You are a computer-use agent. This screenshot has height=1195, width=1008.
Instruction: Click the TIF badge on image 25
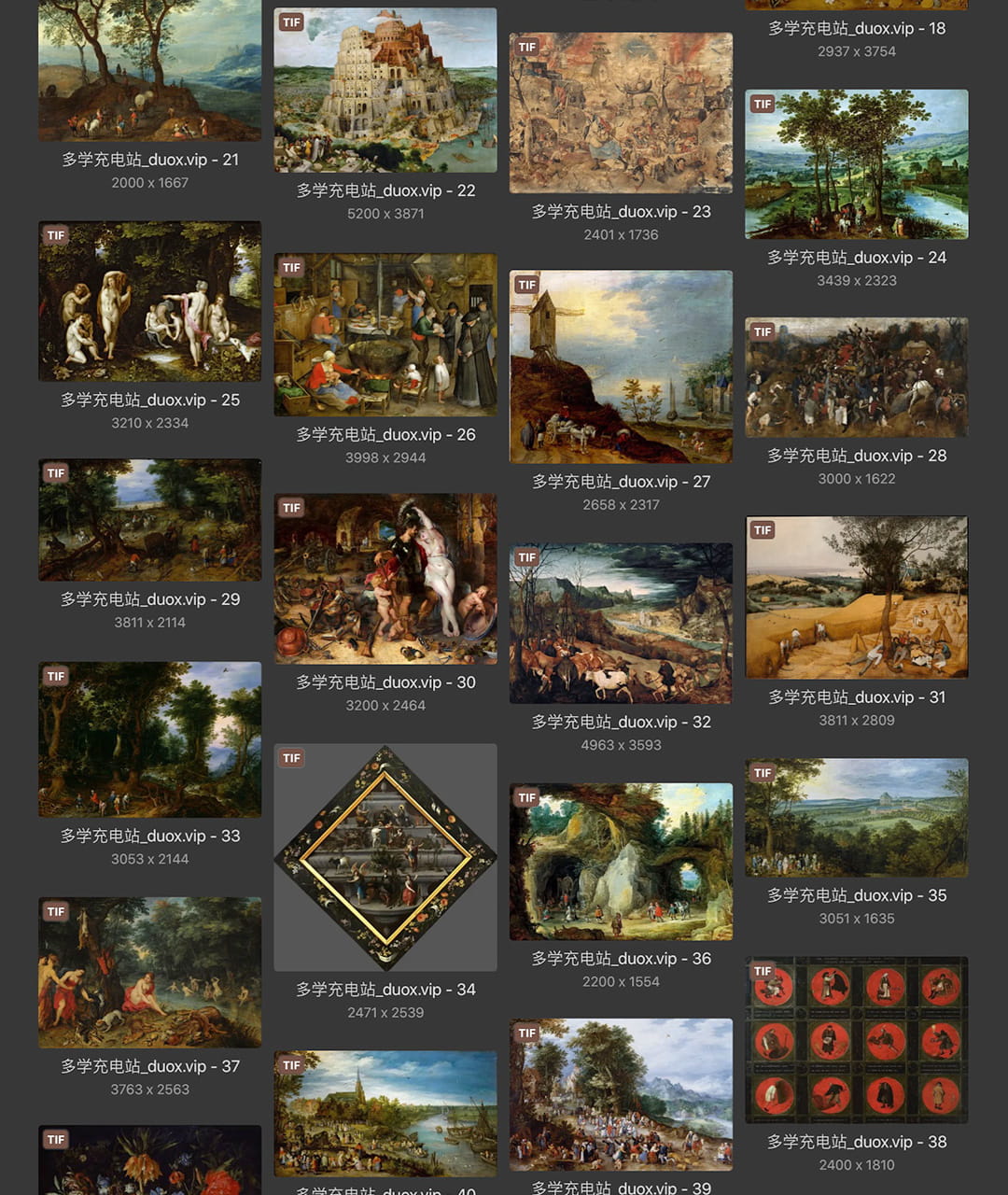[x=55, y=235]
